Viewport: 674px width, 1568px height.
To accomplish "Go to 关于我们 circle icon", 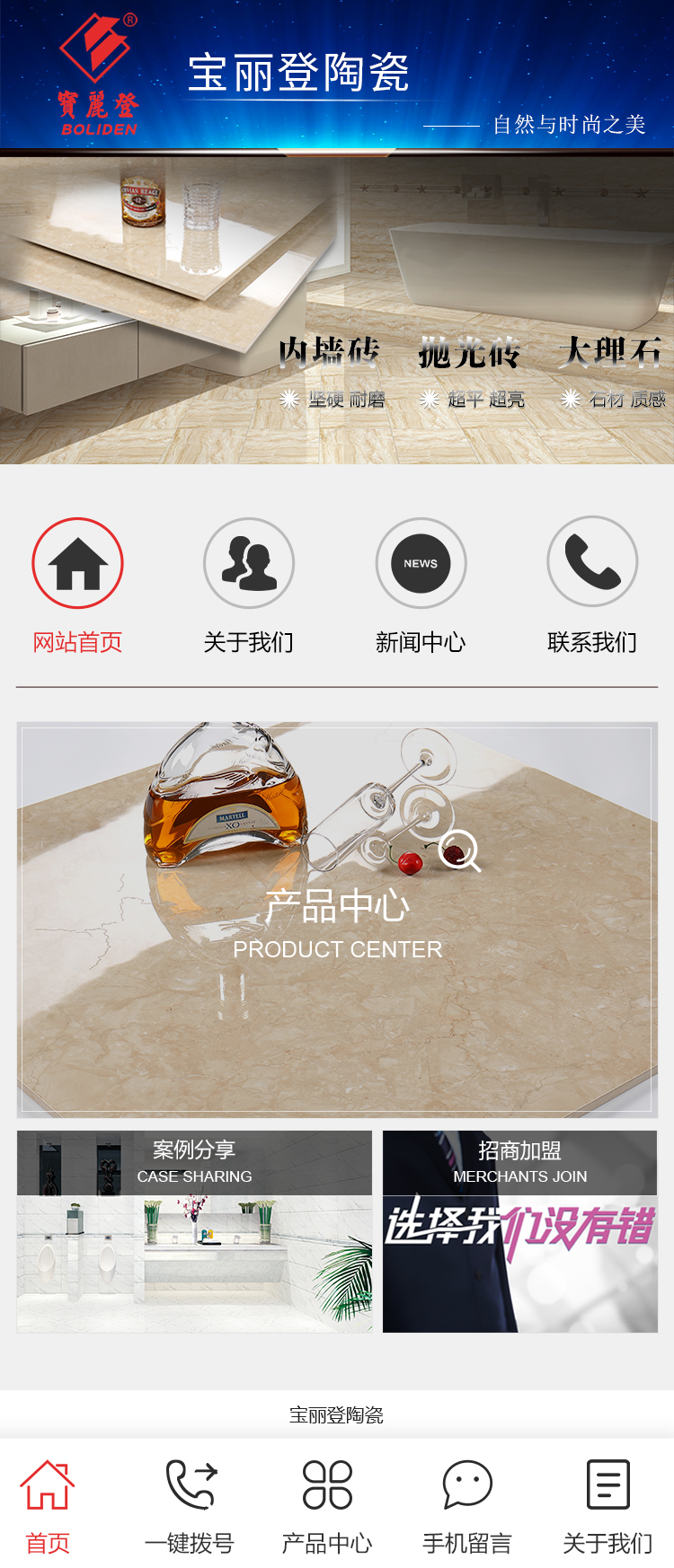I will coord(249,564).
